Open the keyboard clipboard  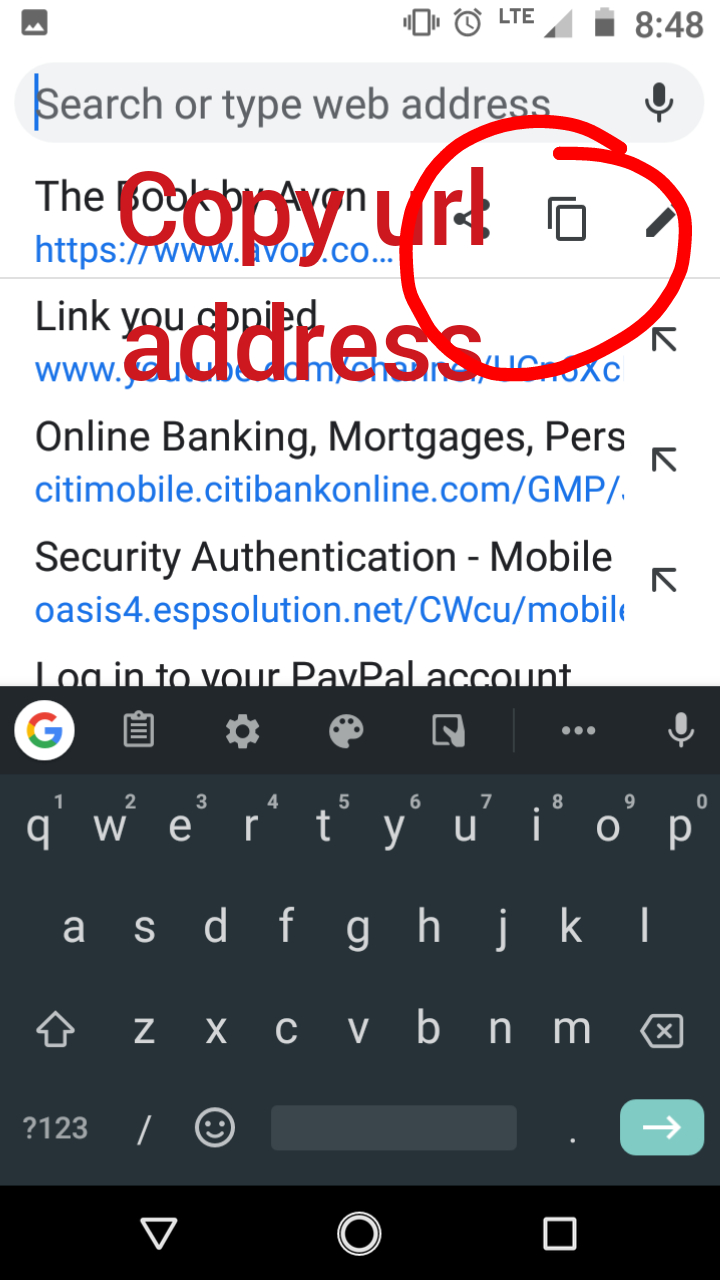pyautogui.click(x=139, y=732)
